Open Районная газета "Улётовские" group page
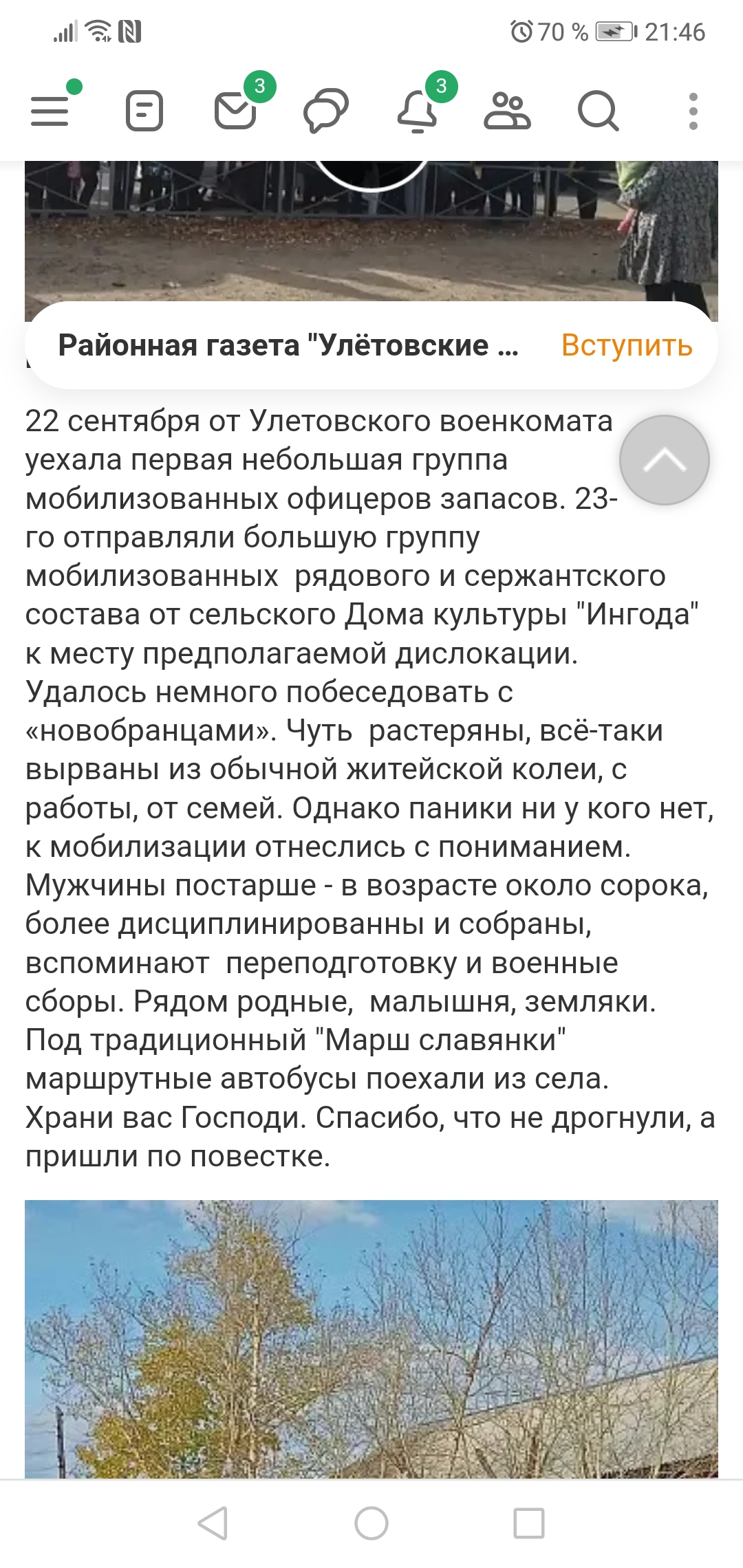This screenshot has height=1568, width=743. coord(288,345)
